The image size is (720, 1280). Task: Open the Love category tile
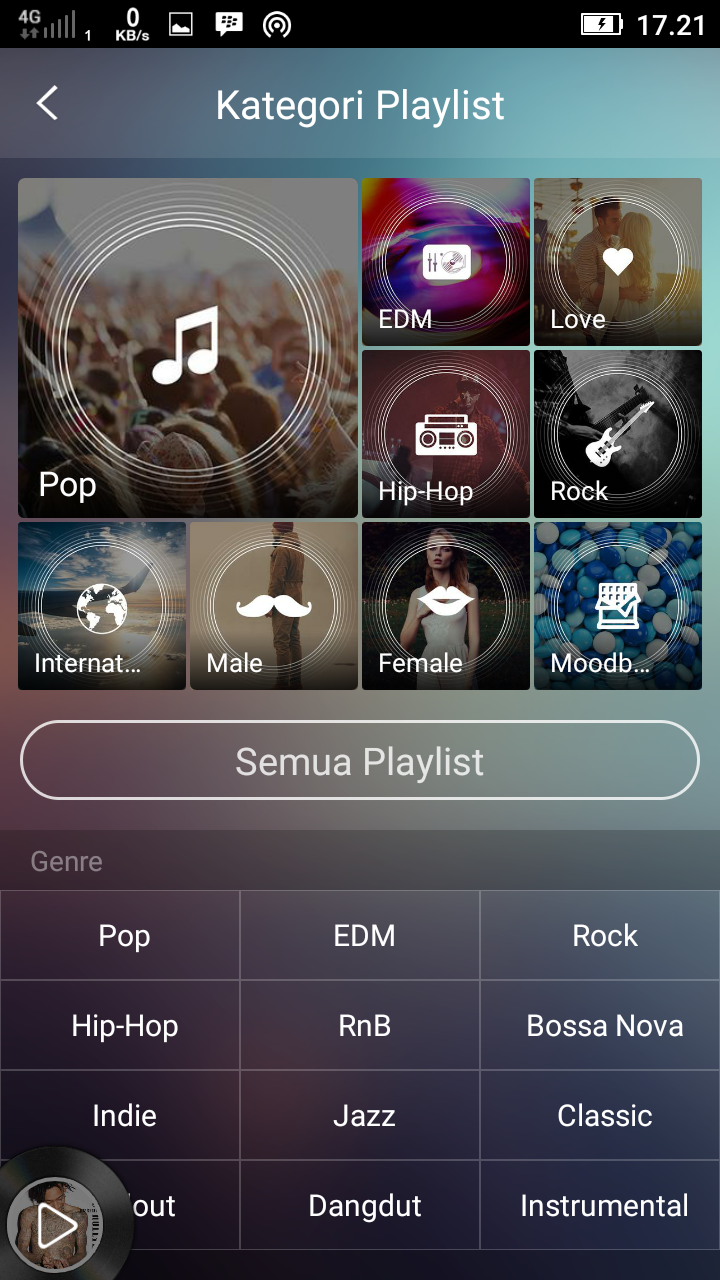pyautogui.click(x=617, y=262)
